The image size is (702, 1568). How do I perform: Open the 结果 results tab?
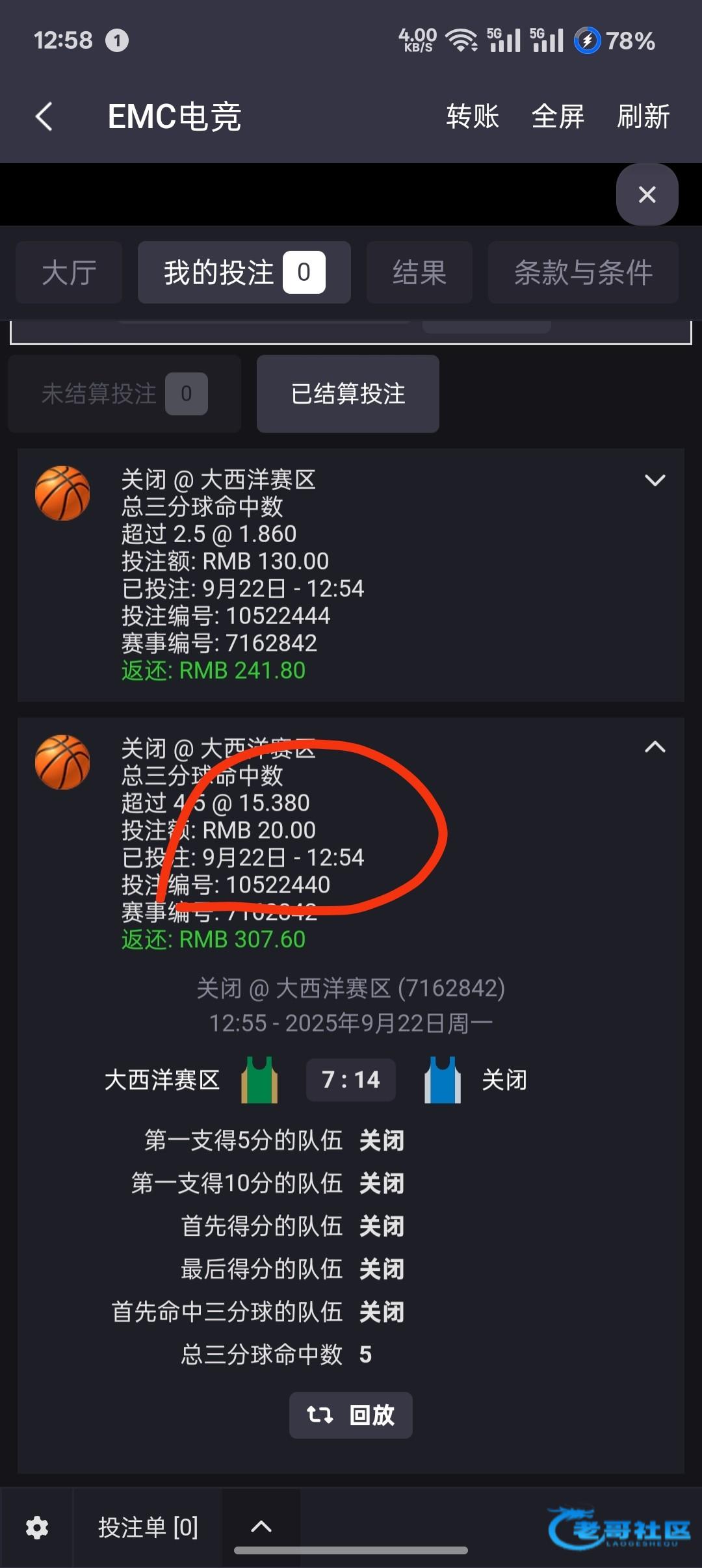point(419,272)
